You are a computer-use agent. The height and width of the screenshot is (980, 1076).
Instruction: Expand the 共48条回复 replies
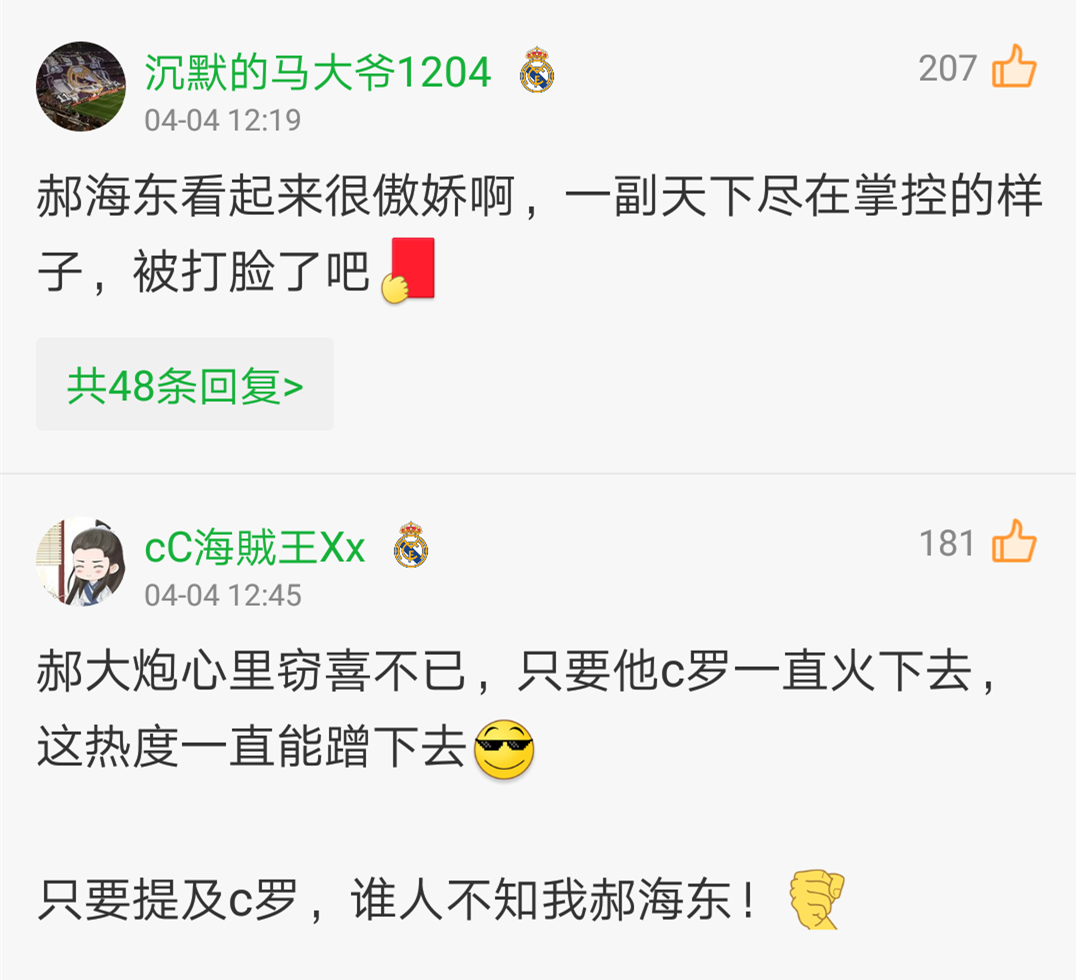[x=185, y=385]
